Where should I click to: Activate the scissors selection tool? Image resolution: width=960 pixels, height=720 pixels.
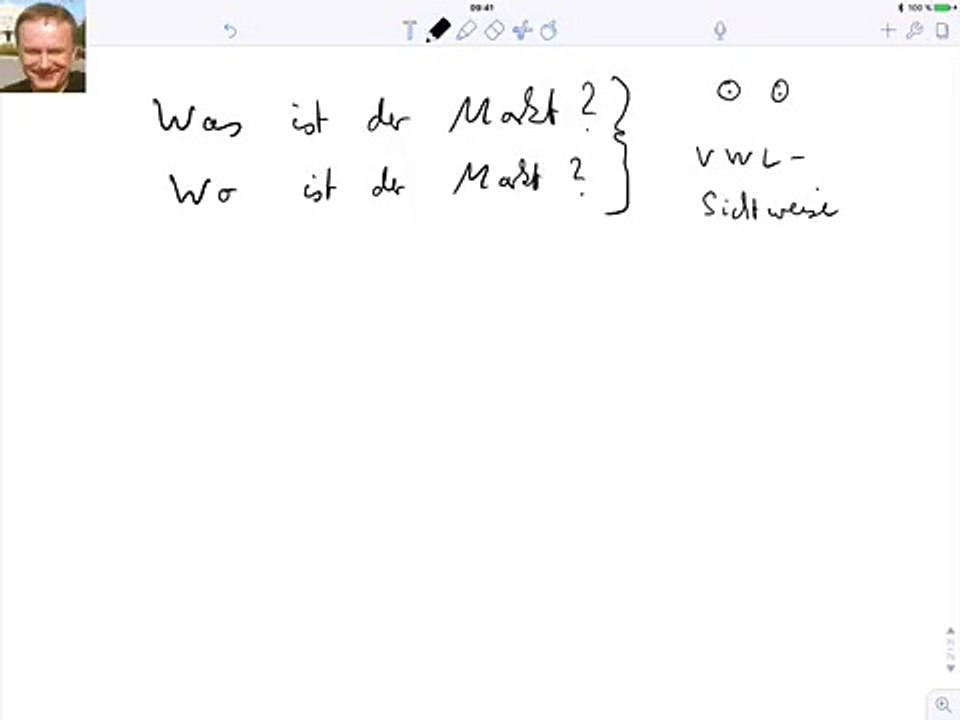point(521,31)
